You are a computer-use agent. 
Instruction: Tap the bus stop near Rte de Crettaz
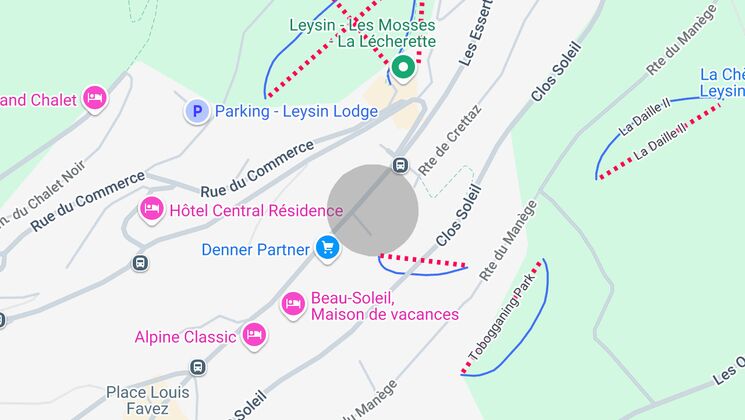pos(400,165)
